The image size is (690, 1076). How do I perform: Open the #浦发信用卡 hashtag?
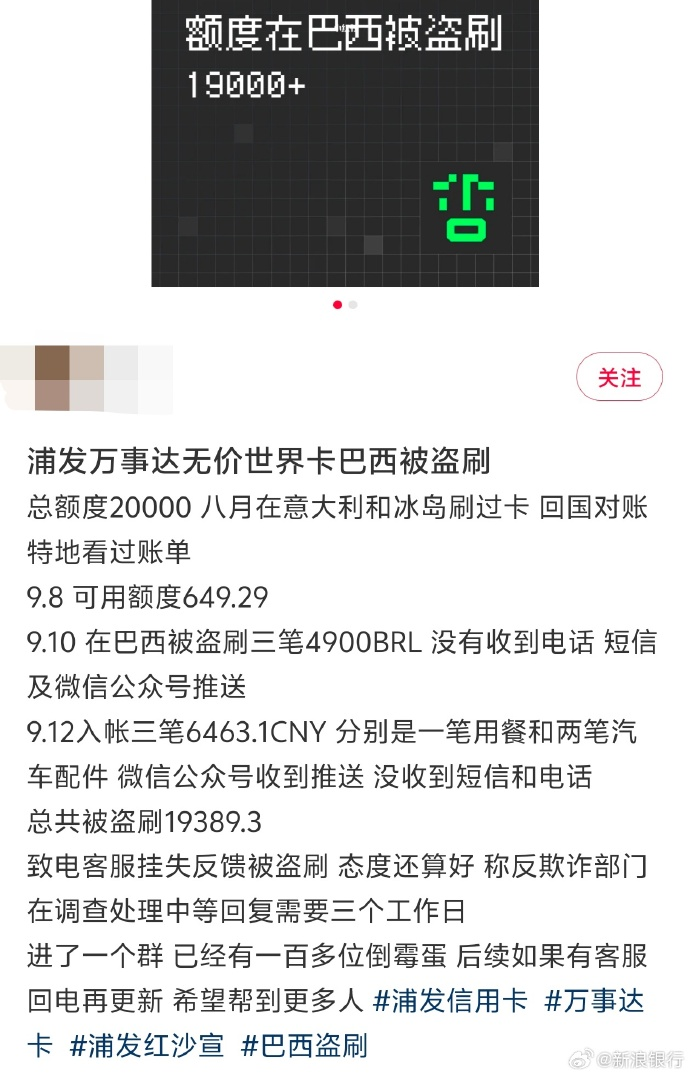(450, 1001)
